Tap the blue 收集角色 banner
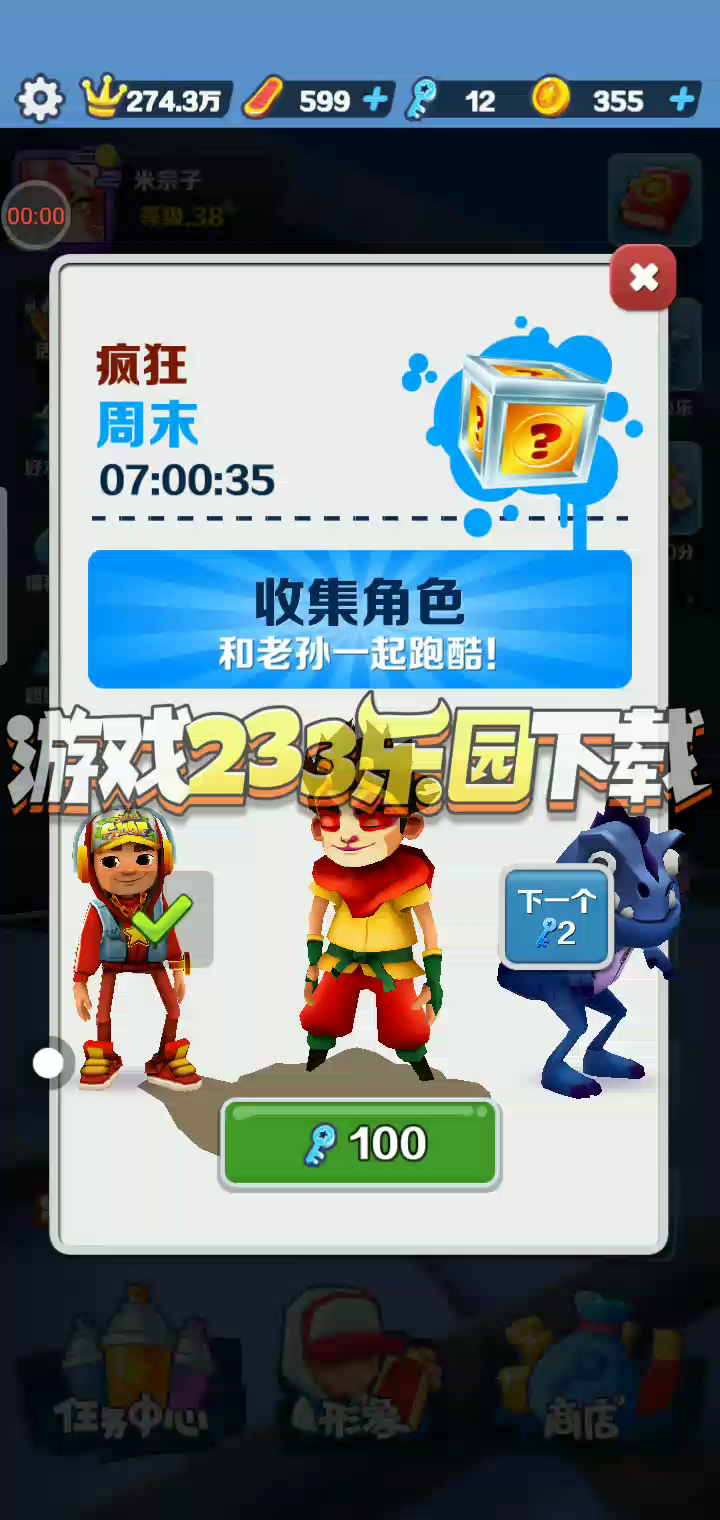The width and height of the screenshot is (720, 1520). (x=360, y=619)
